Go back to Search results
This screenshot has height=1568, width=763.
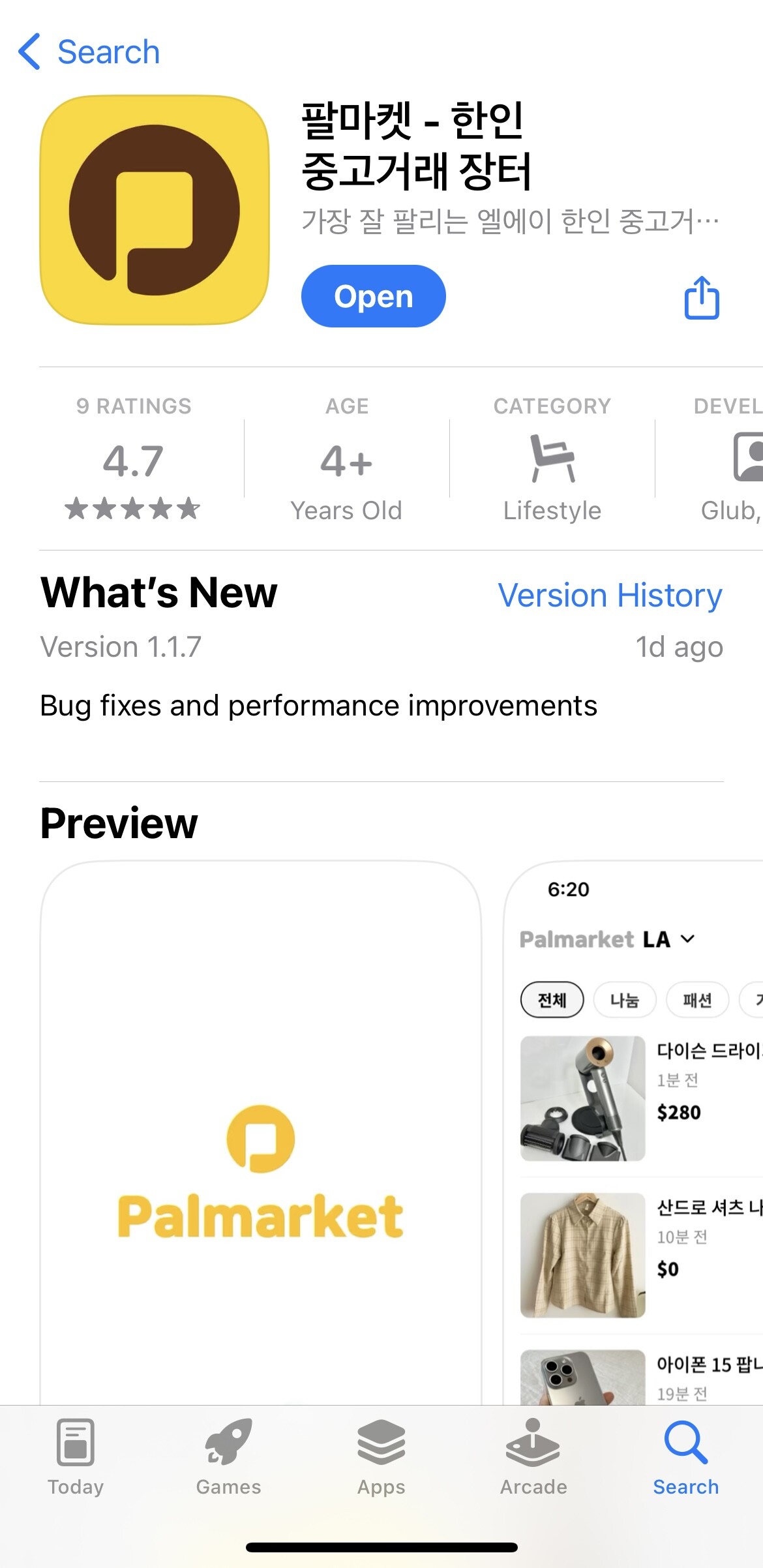pos(89,52)
